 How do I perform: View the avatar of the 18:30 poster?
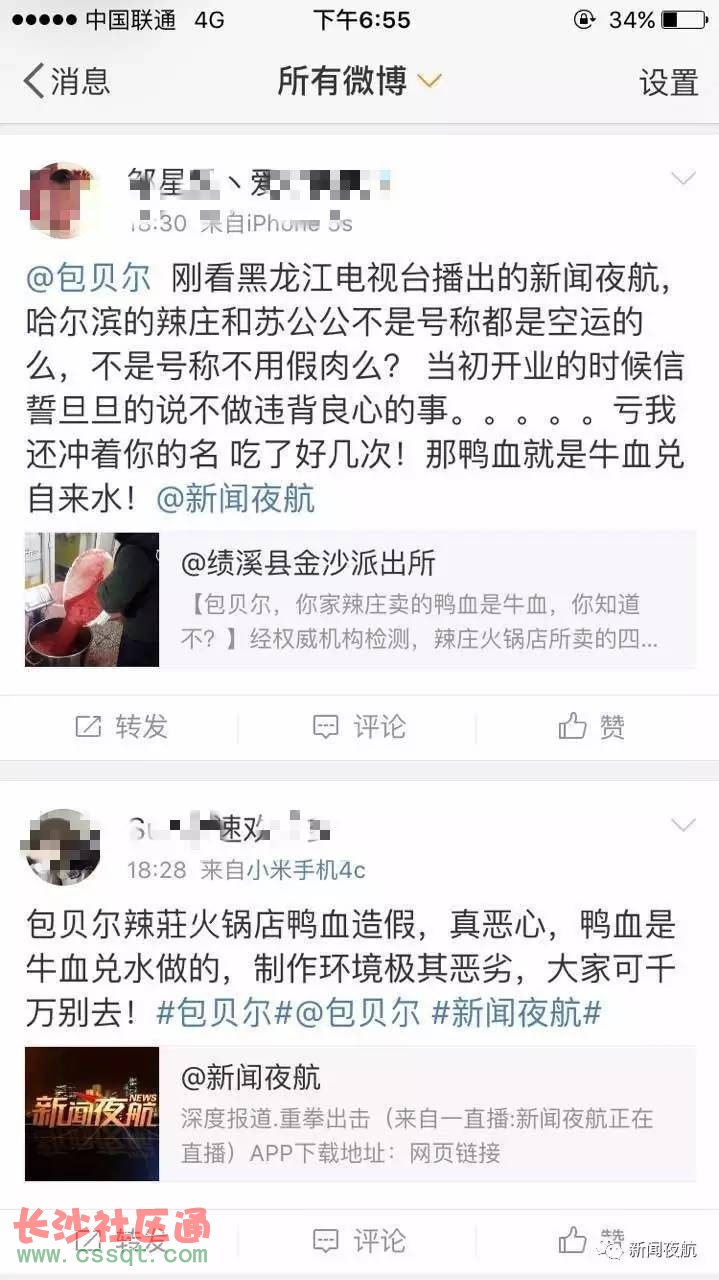click(x=60, y=200)
